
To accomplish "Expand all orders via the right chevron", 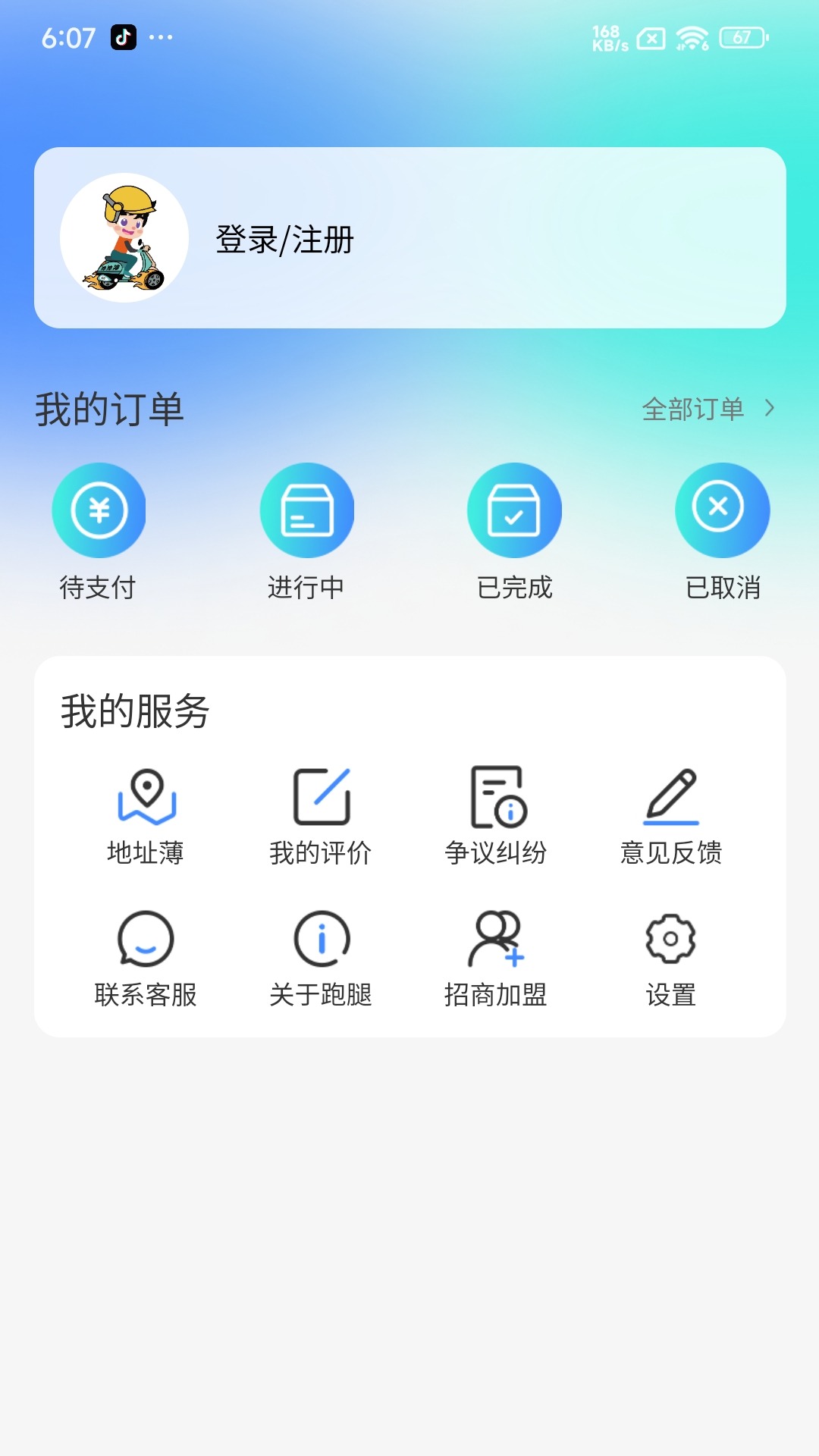I will pos(769,408).
